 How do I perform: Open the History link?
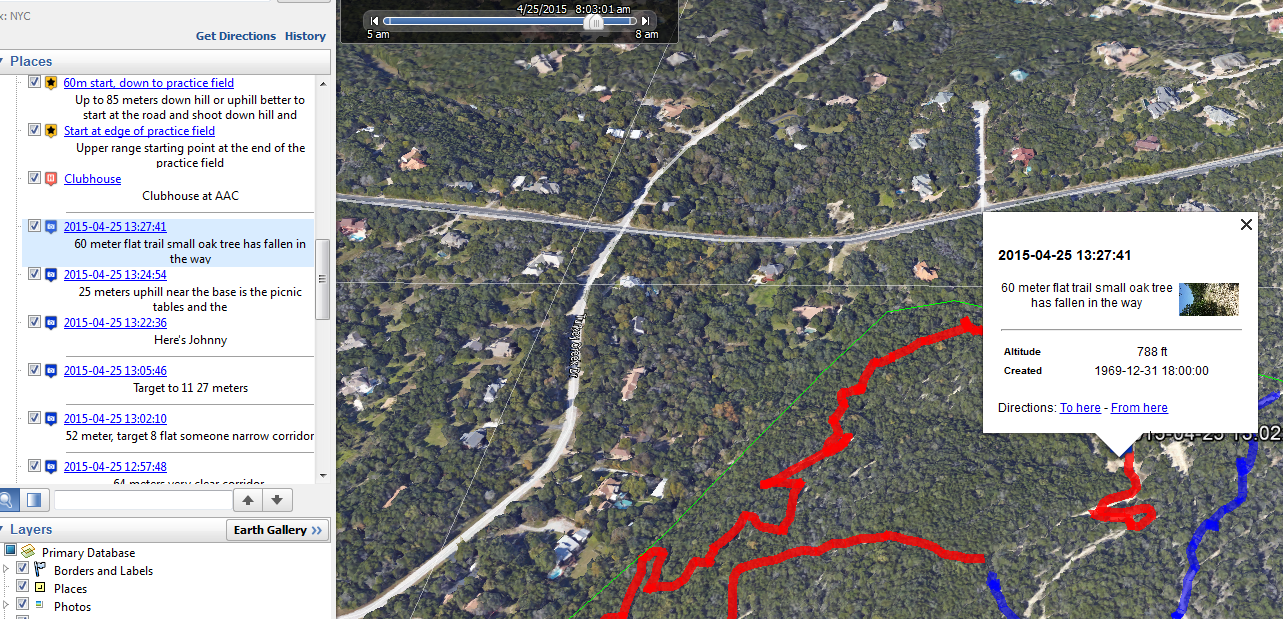point(305,36)
